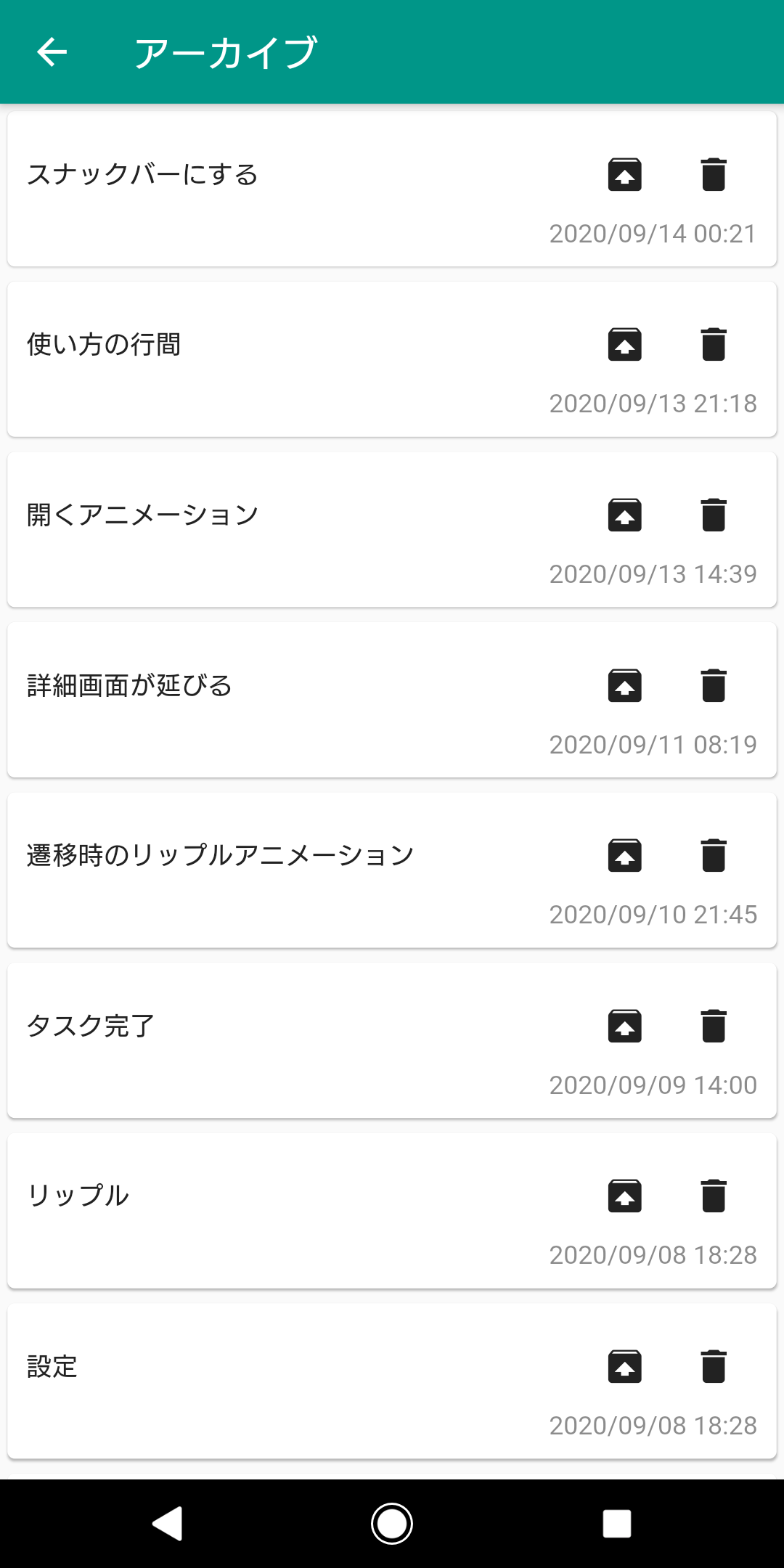Delete the タスク完了 note
The height and width of the screenshot is (1568, 784).
coord(714,1025)
